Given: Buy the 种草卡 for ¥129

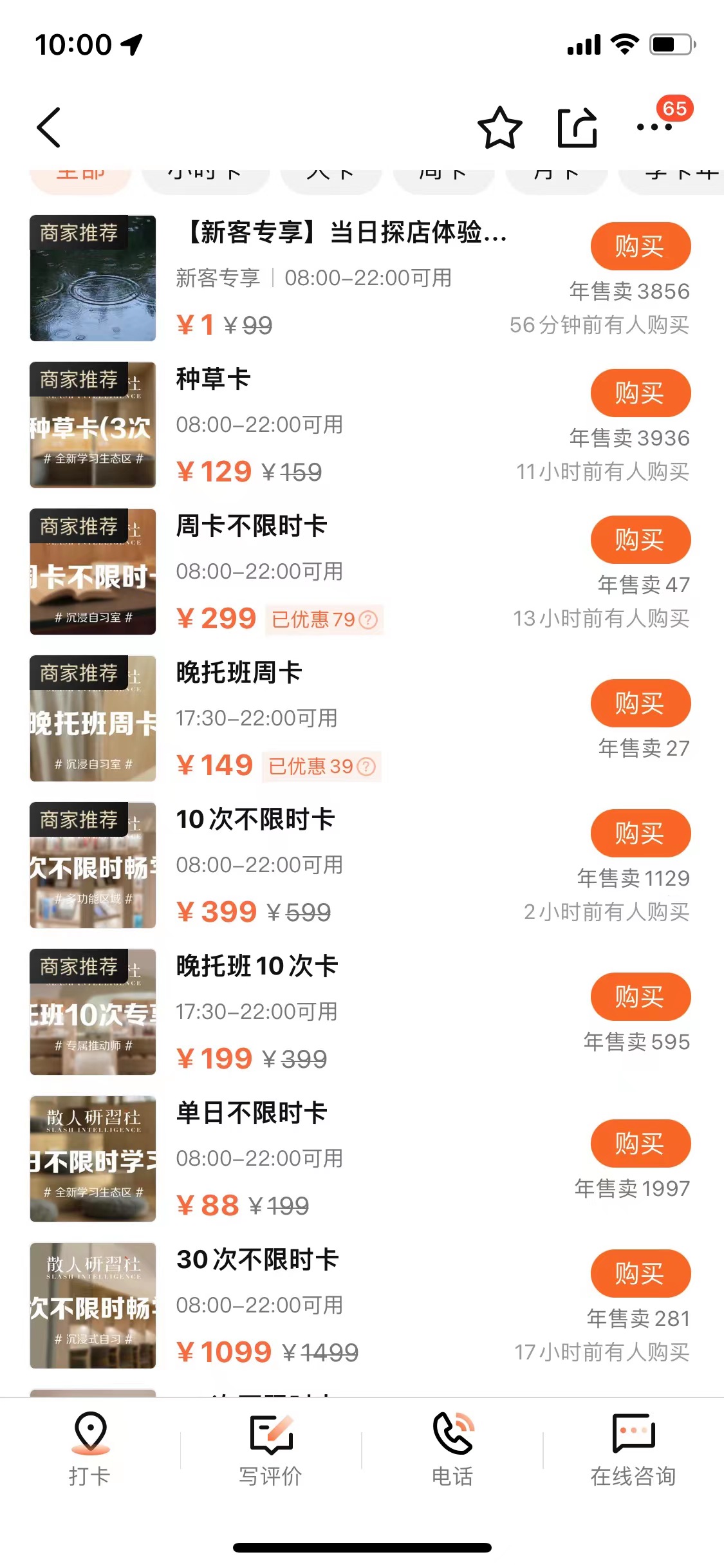Looking at the screenshot, I should click(640, 393).
